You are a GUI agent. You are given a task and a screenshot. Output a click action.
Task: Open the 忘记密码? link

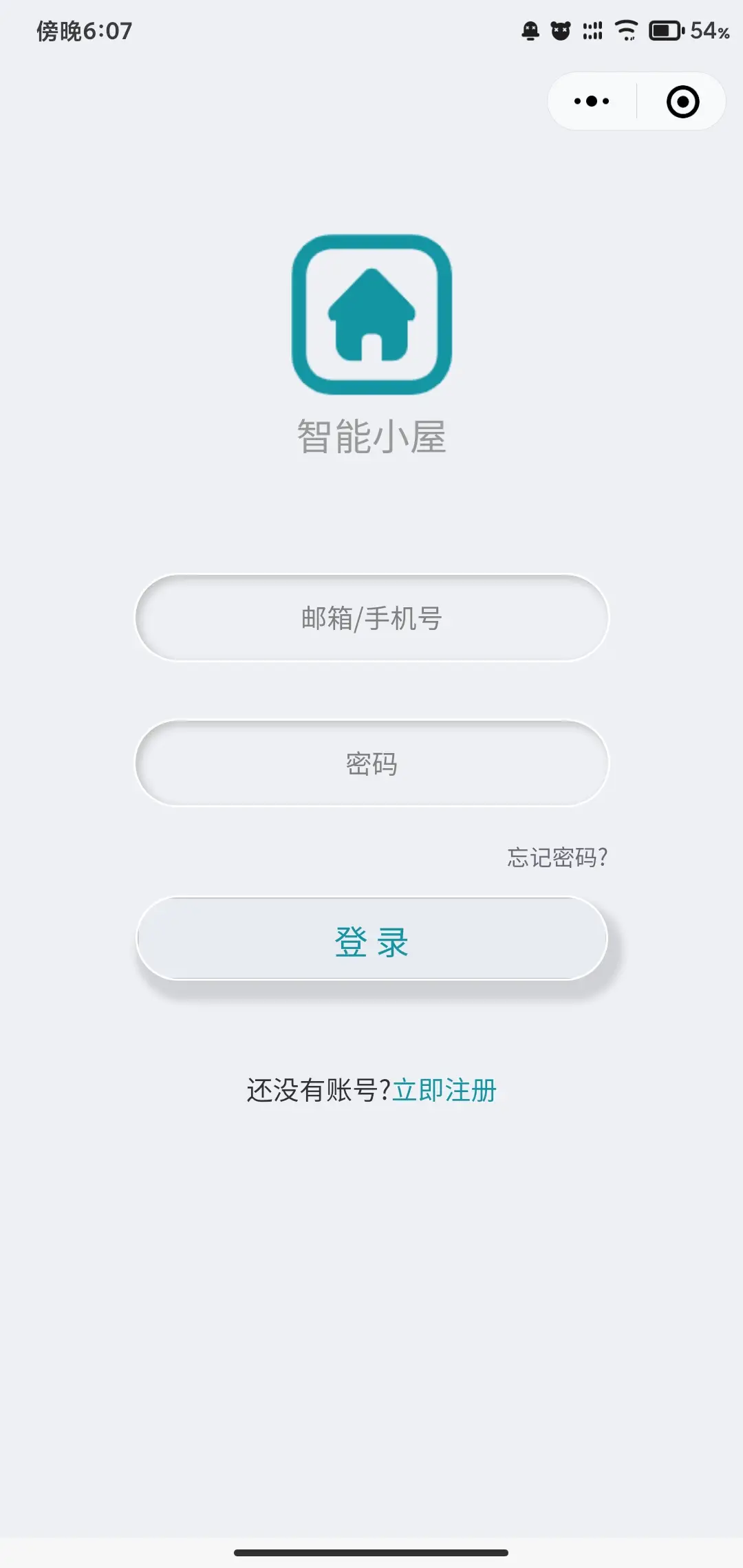pyautogui.click(x=557, y=858)
